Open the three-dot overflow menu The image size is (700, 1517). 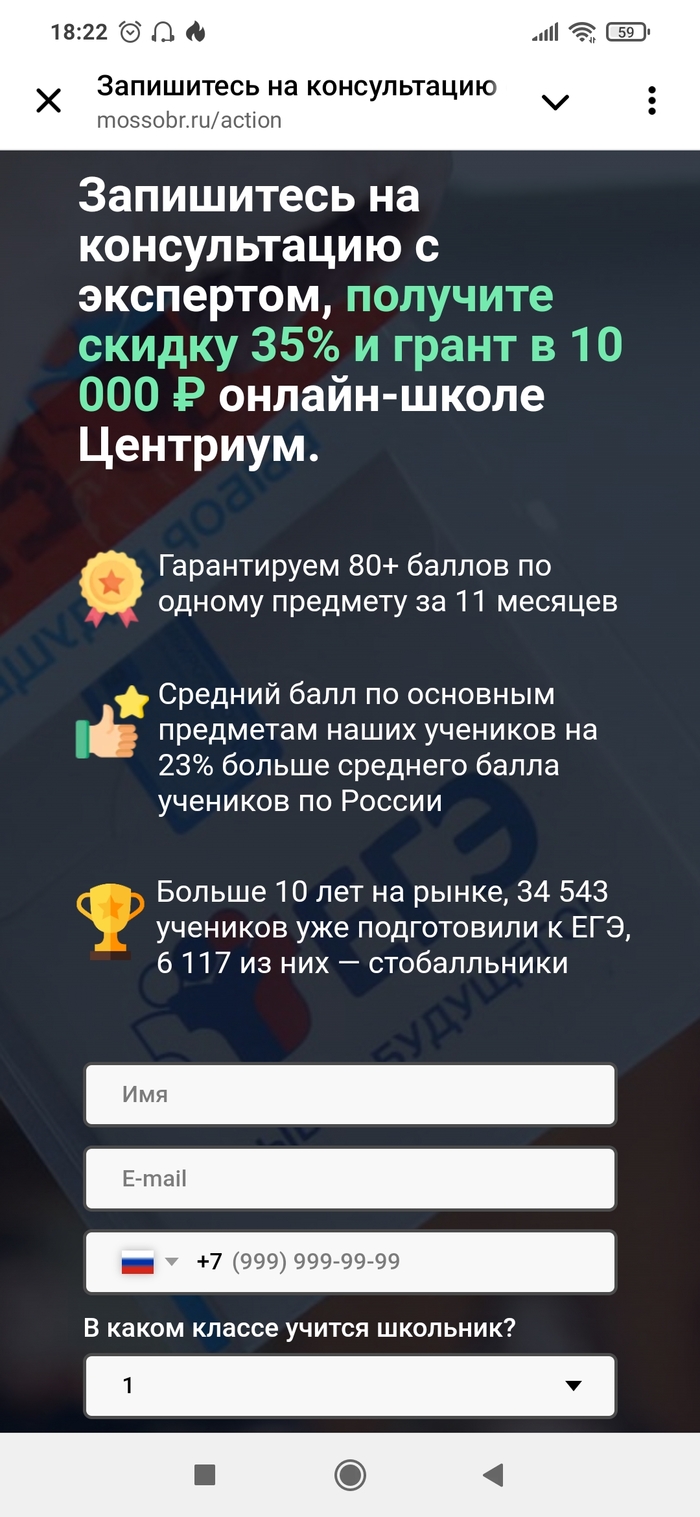[651, 101]
